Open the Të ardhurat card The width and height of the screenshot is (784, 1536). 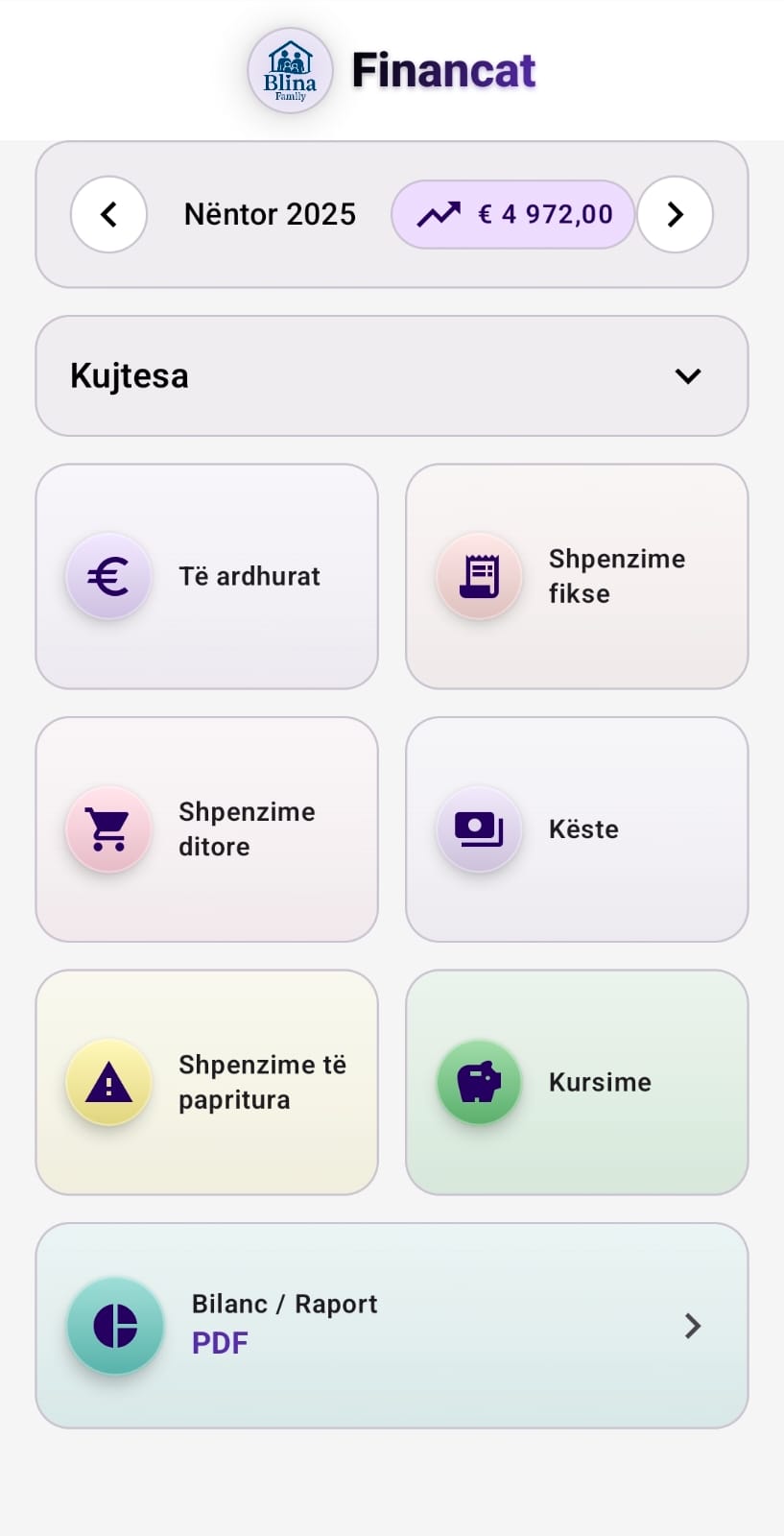click(x=206, y=576)
